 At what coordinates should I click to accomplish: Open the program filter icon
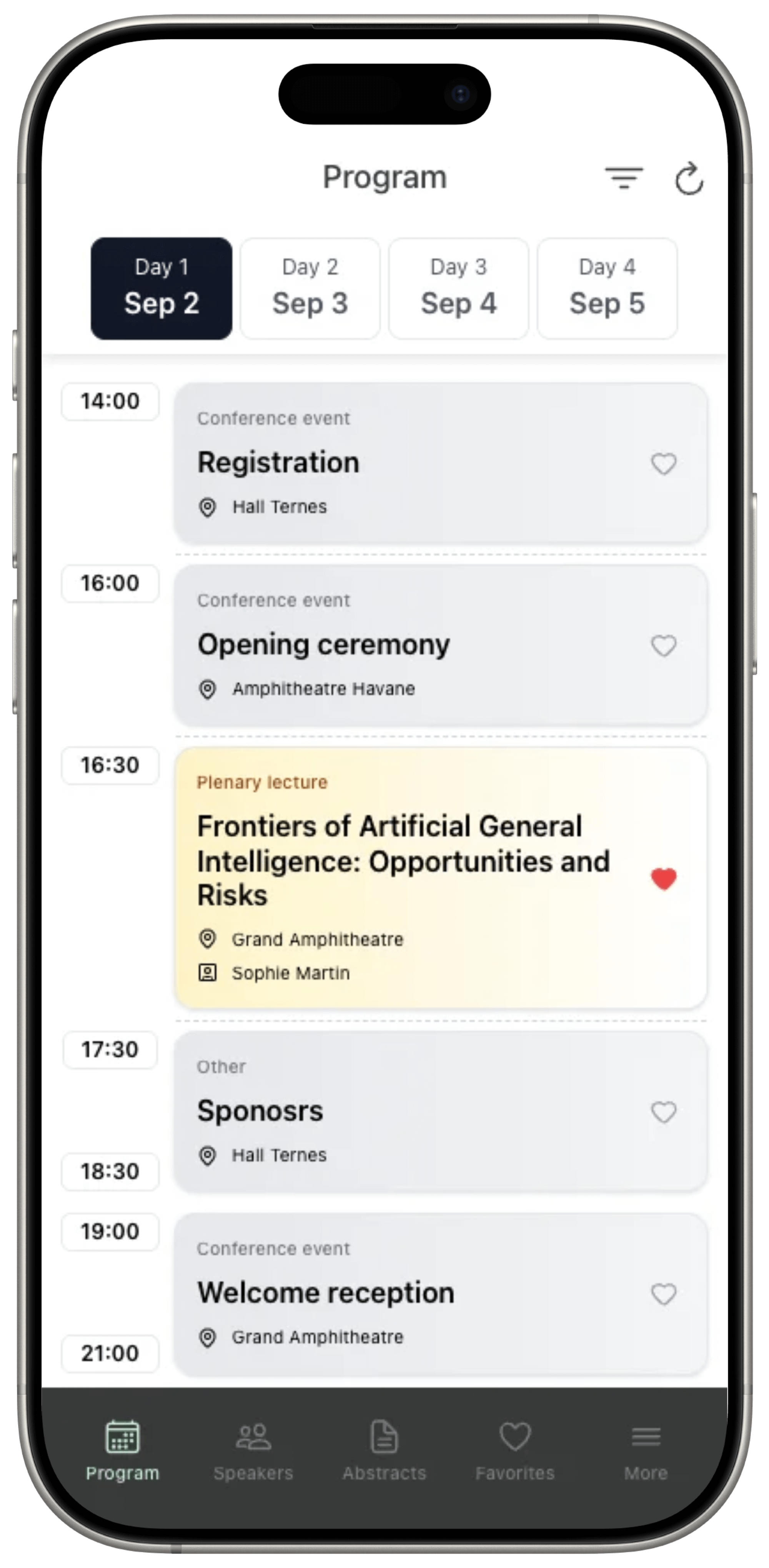click(624, 178)
